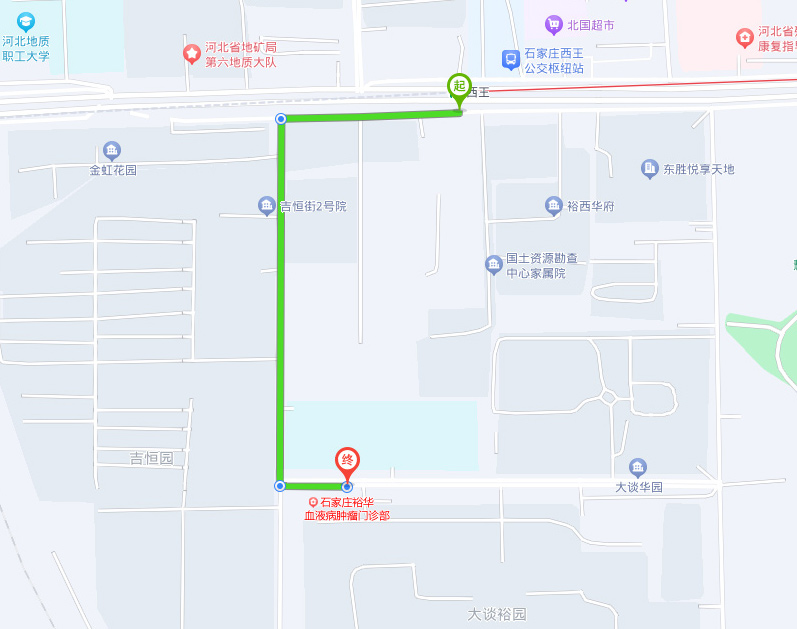Open 河北地质职工大学 school marker

pos(25,20)
